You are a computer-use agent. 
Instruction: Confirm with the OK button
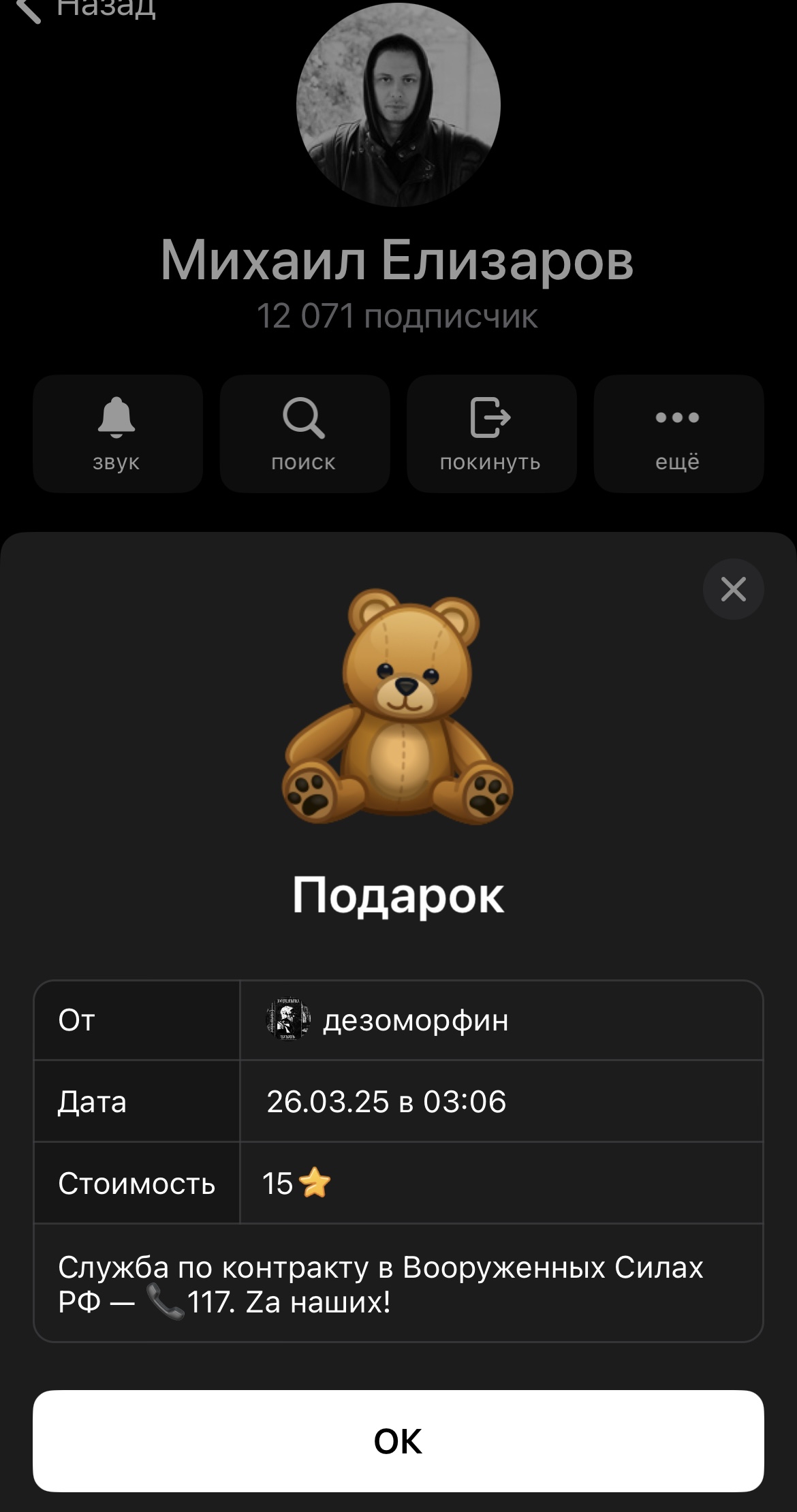coord(398,1440)
